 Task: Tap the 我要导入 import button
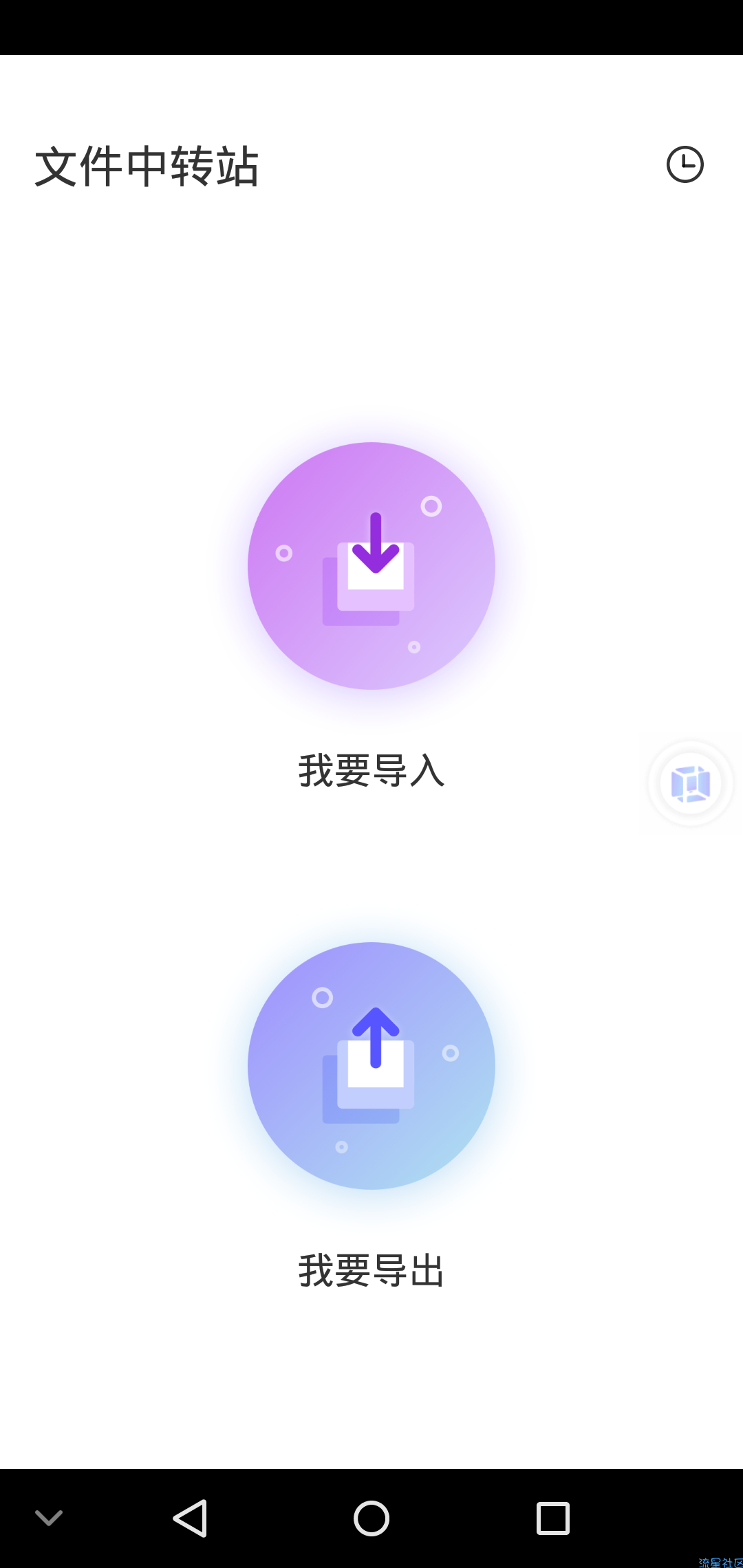(371, 566)
